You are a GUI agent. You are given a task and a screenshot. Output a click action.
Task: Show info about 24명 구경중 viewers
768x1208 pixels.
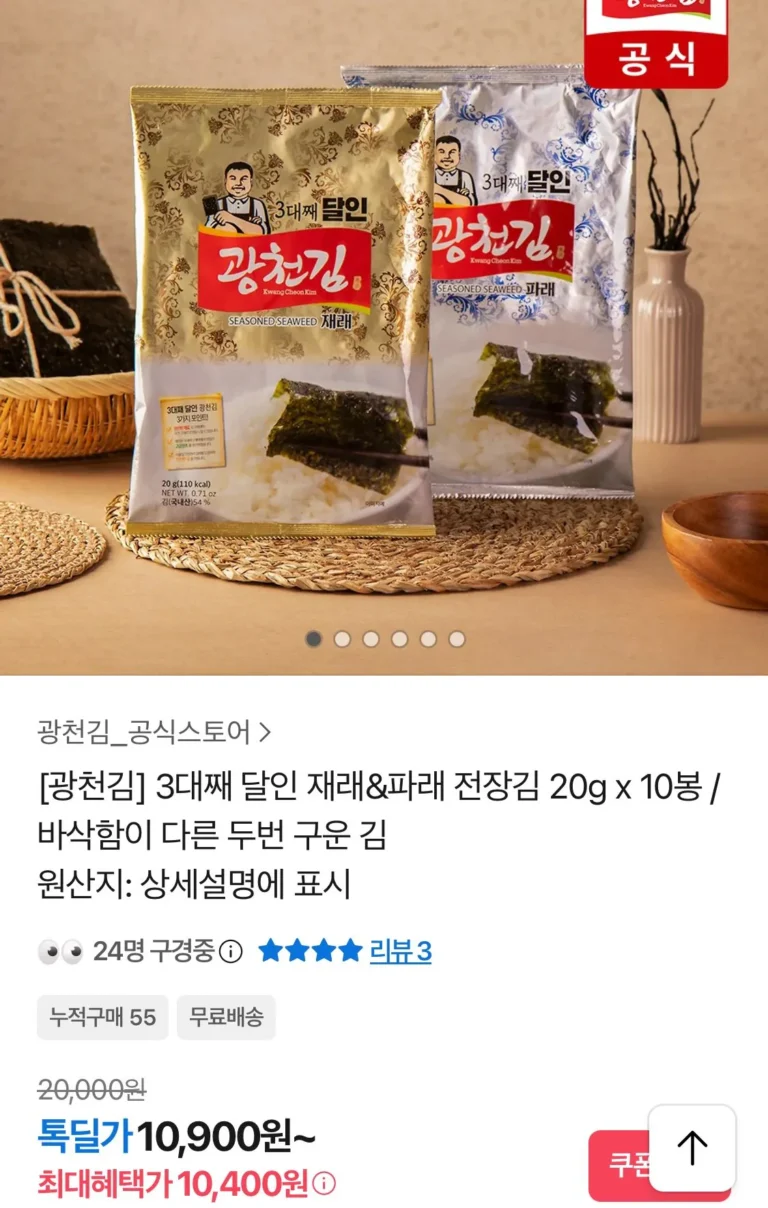(x=231, y=951)
